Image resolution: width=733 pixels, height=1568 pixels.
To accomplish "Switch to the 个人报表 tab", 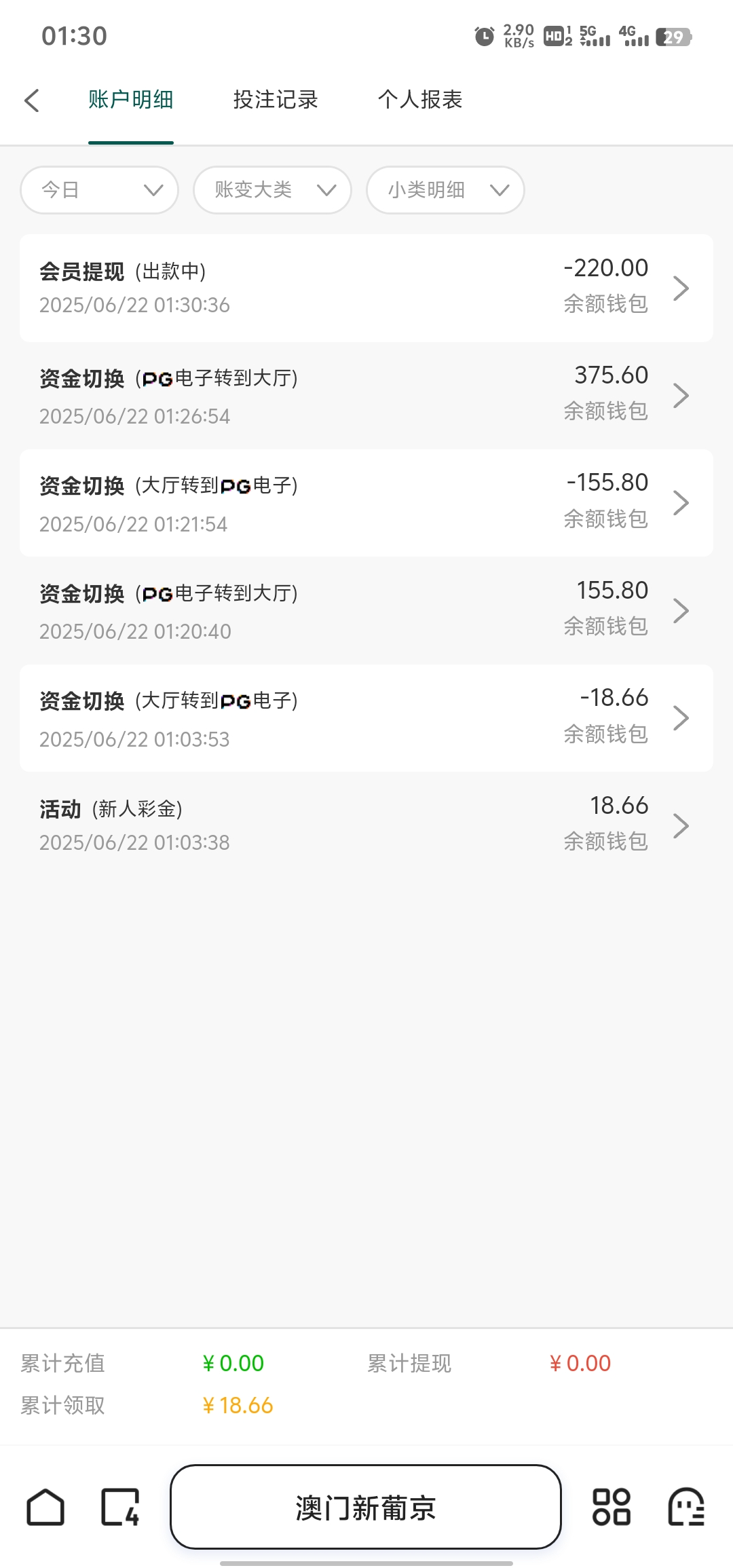I will pos(420,100).
